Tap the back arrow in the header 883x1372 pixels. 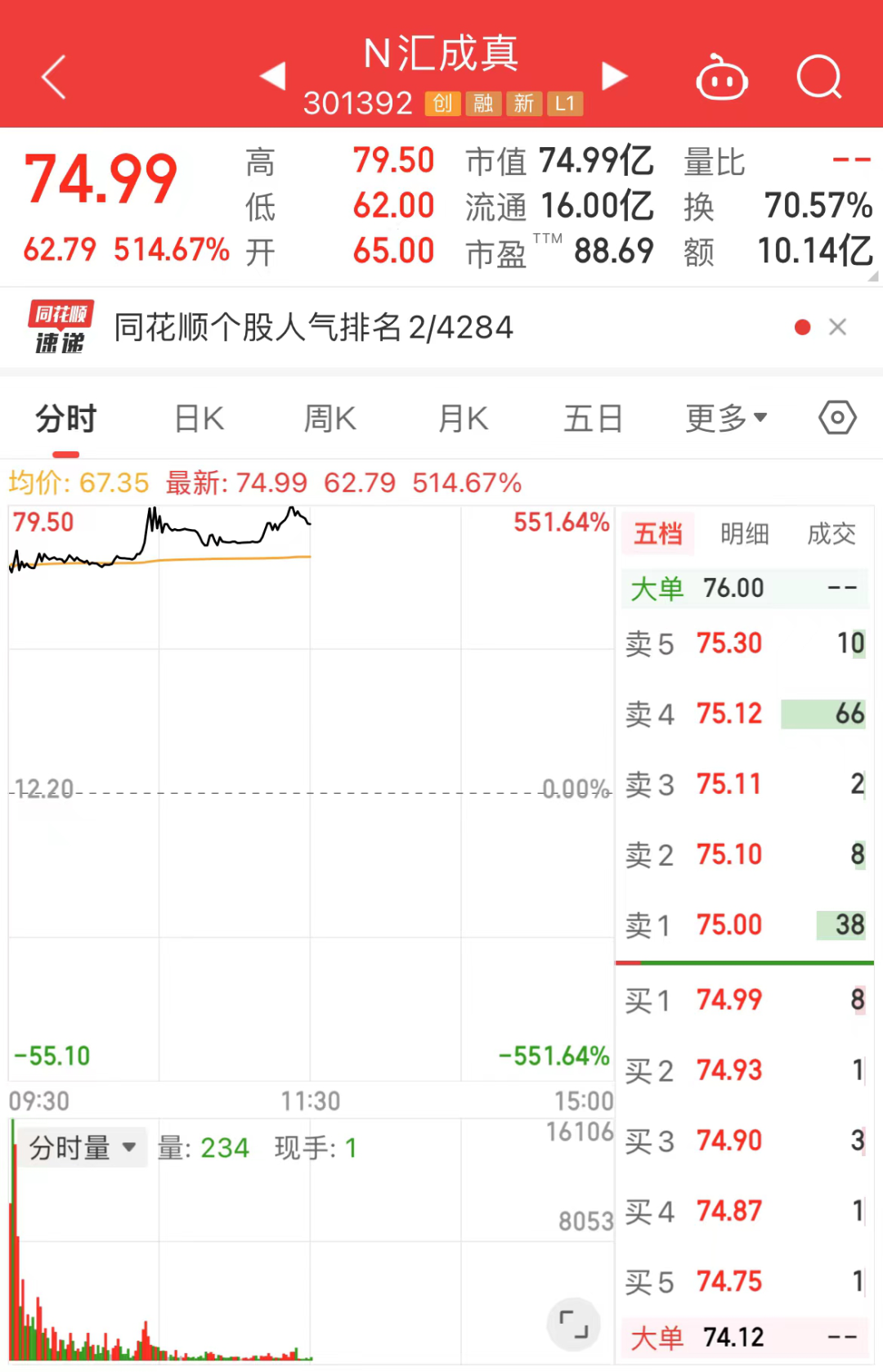tap(52, 76)
